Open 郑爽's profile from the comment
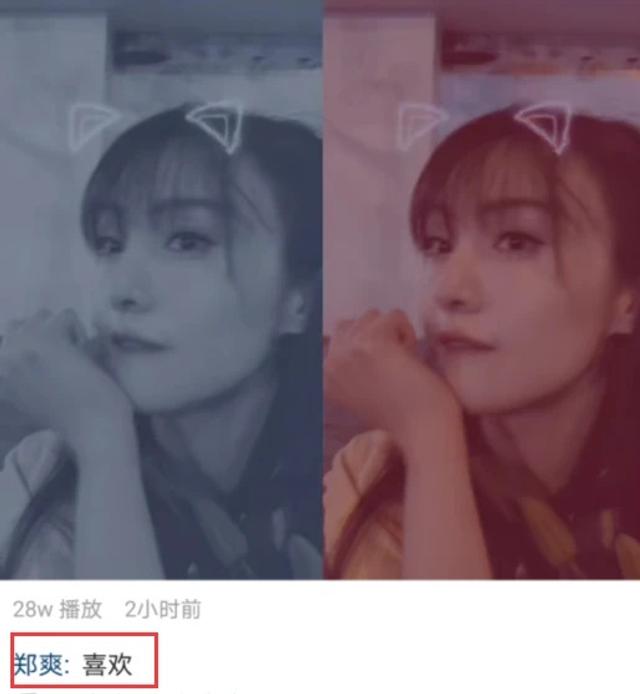 pyautogui.click(x=35, y=663)
